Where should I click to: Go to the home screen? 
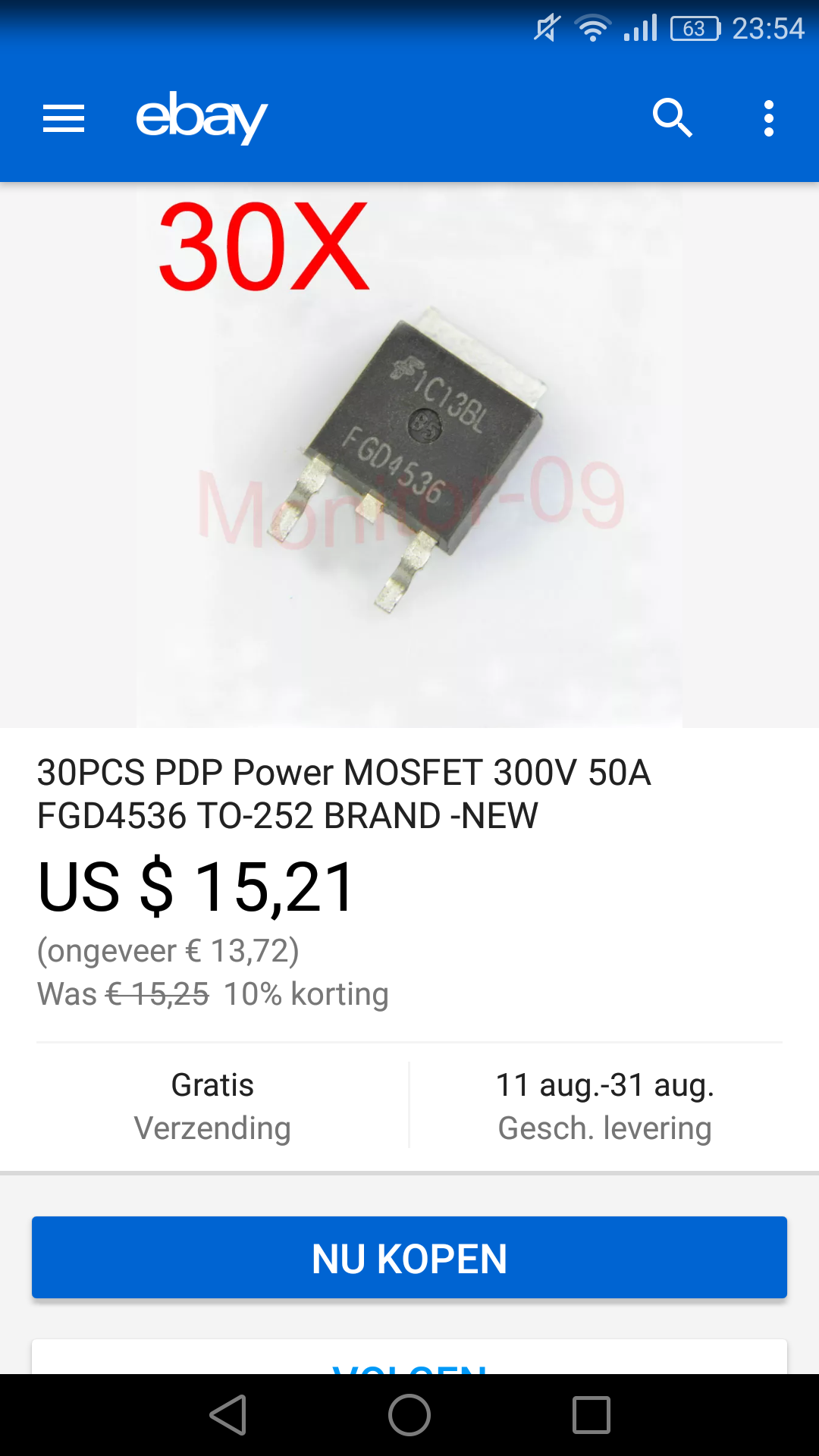pos(409,1415)
